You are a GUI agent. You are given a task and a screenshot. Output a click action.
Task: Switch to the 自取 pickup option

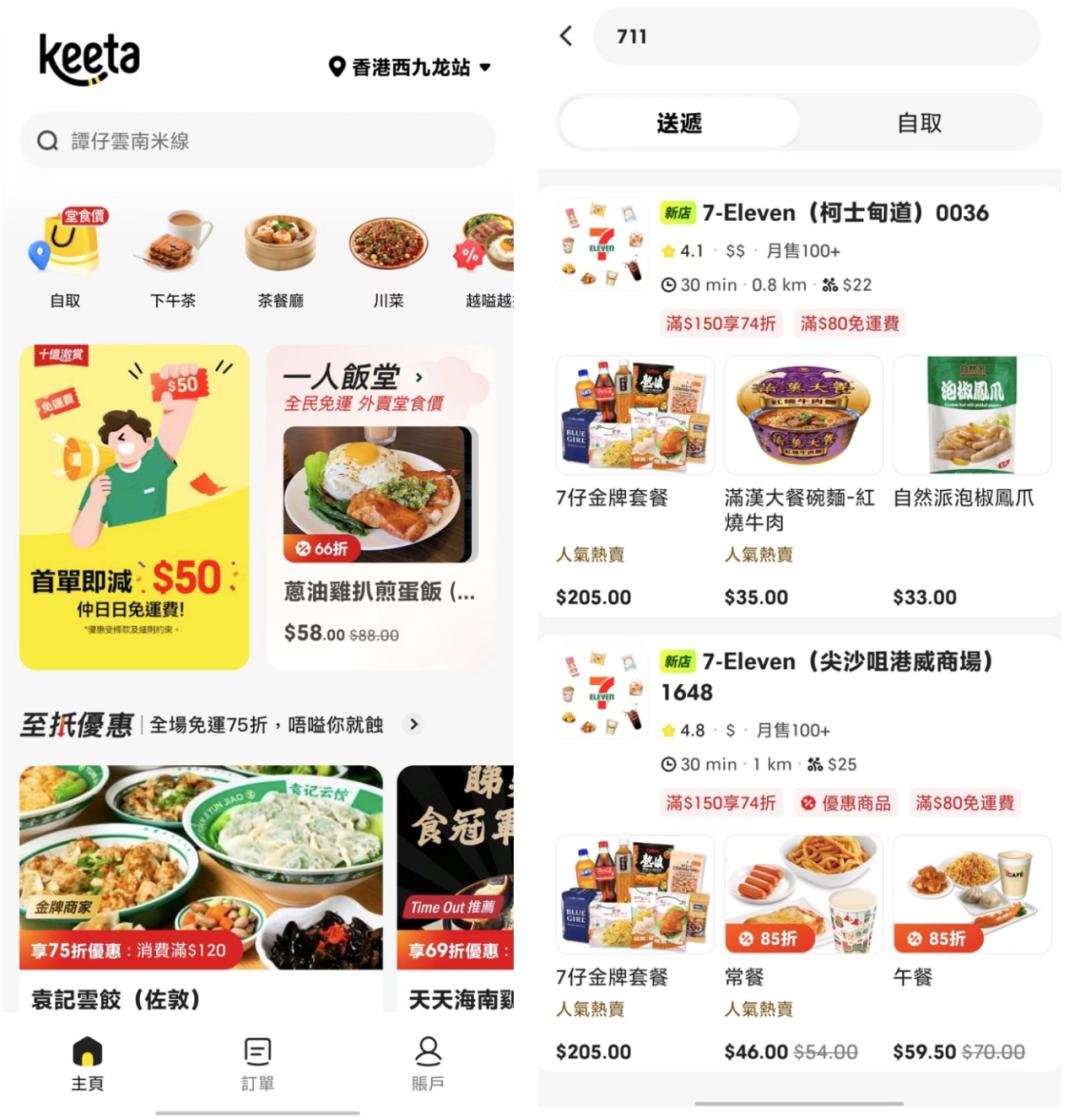[x=919, y=123]
